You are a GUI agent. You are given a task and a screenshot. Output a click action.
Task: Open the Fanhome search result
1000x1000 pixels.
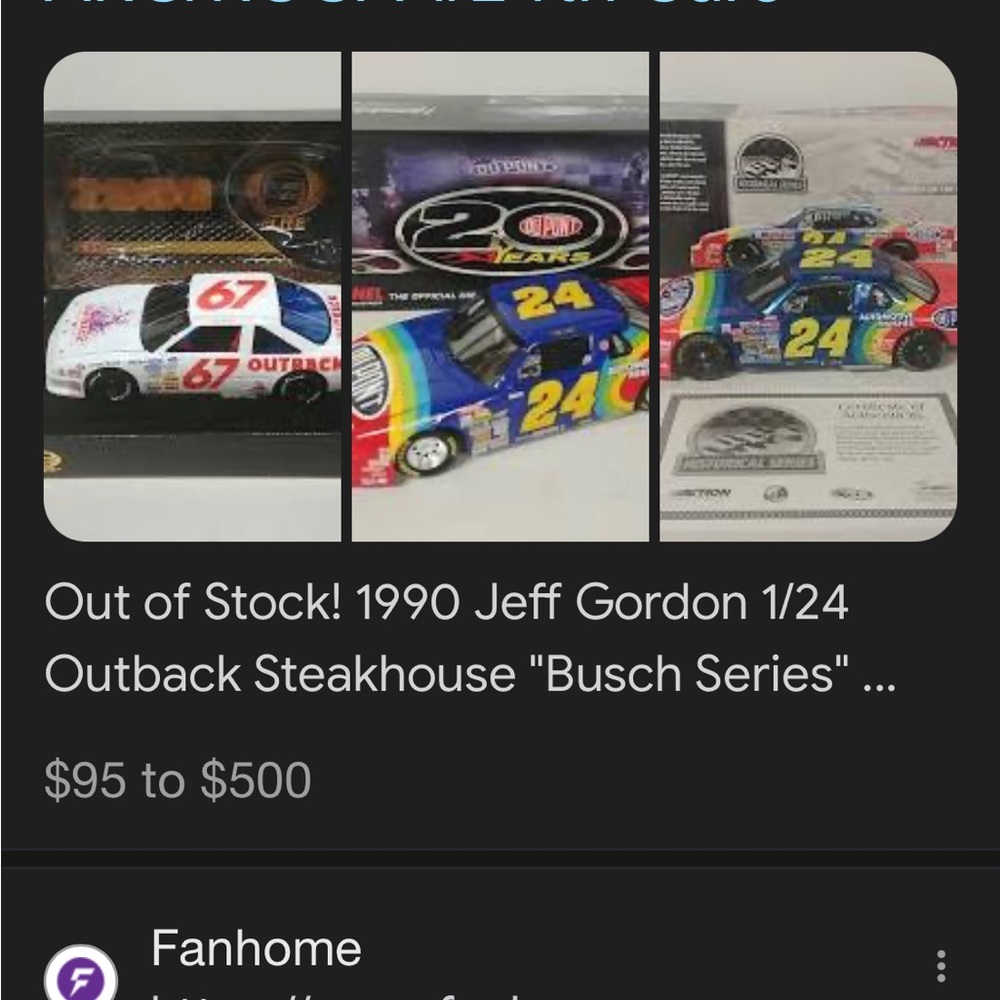pyautogui.click(x=256, y=949)
